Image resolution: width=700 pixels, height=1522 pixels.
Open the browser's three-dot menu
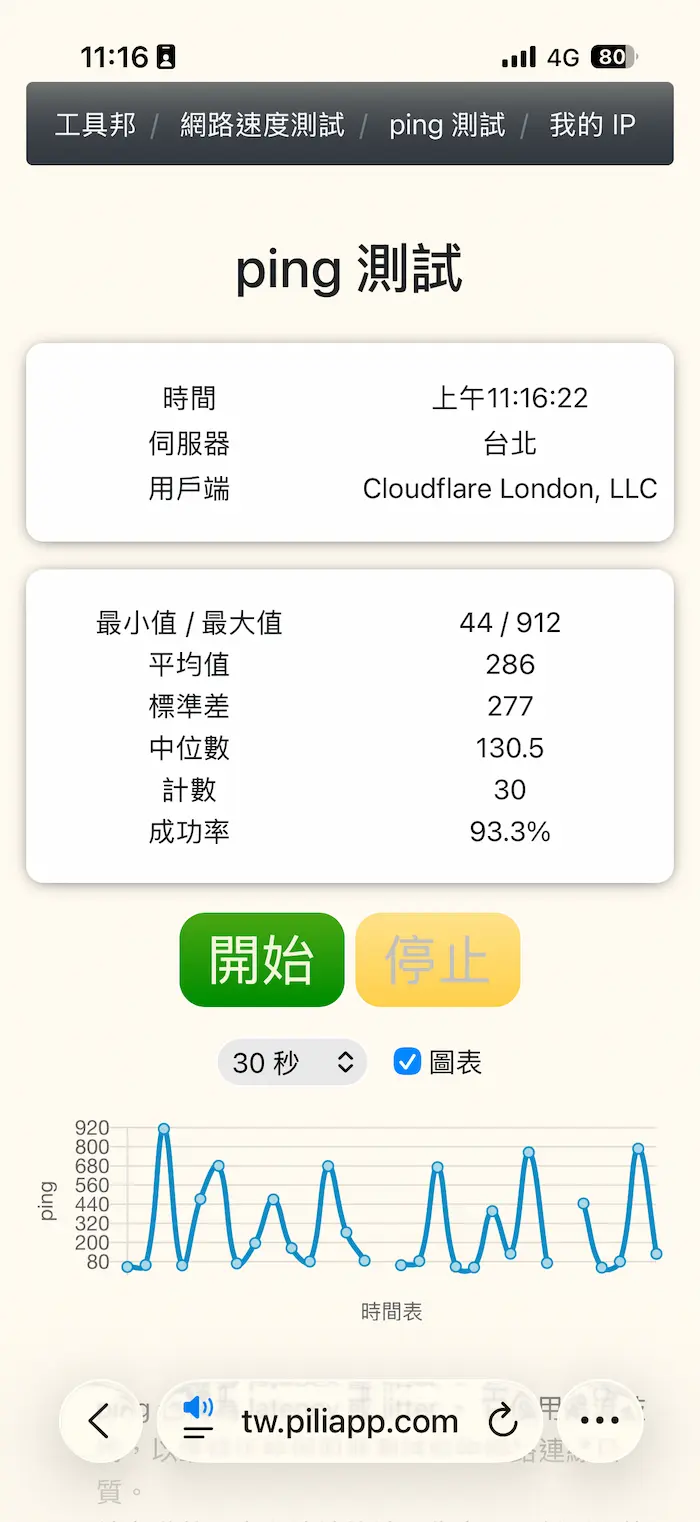[x=600, y=1420]
